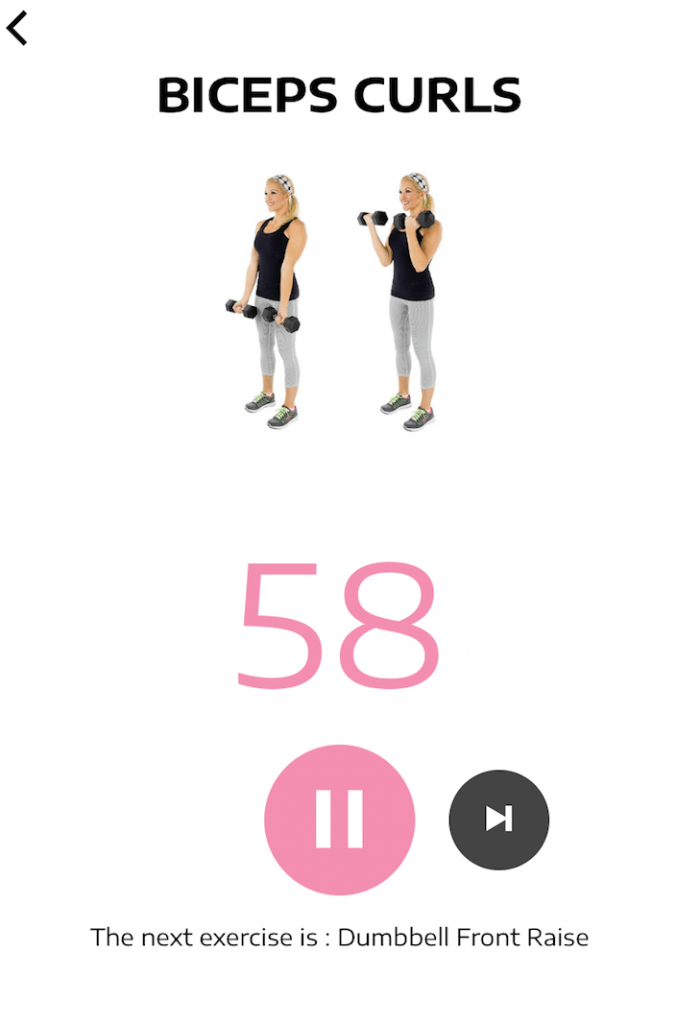
Task: Go back using the top-left arrow
Action: point(17,28)
